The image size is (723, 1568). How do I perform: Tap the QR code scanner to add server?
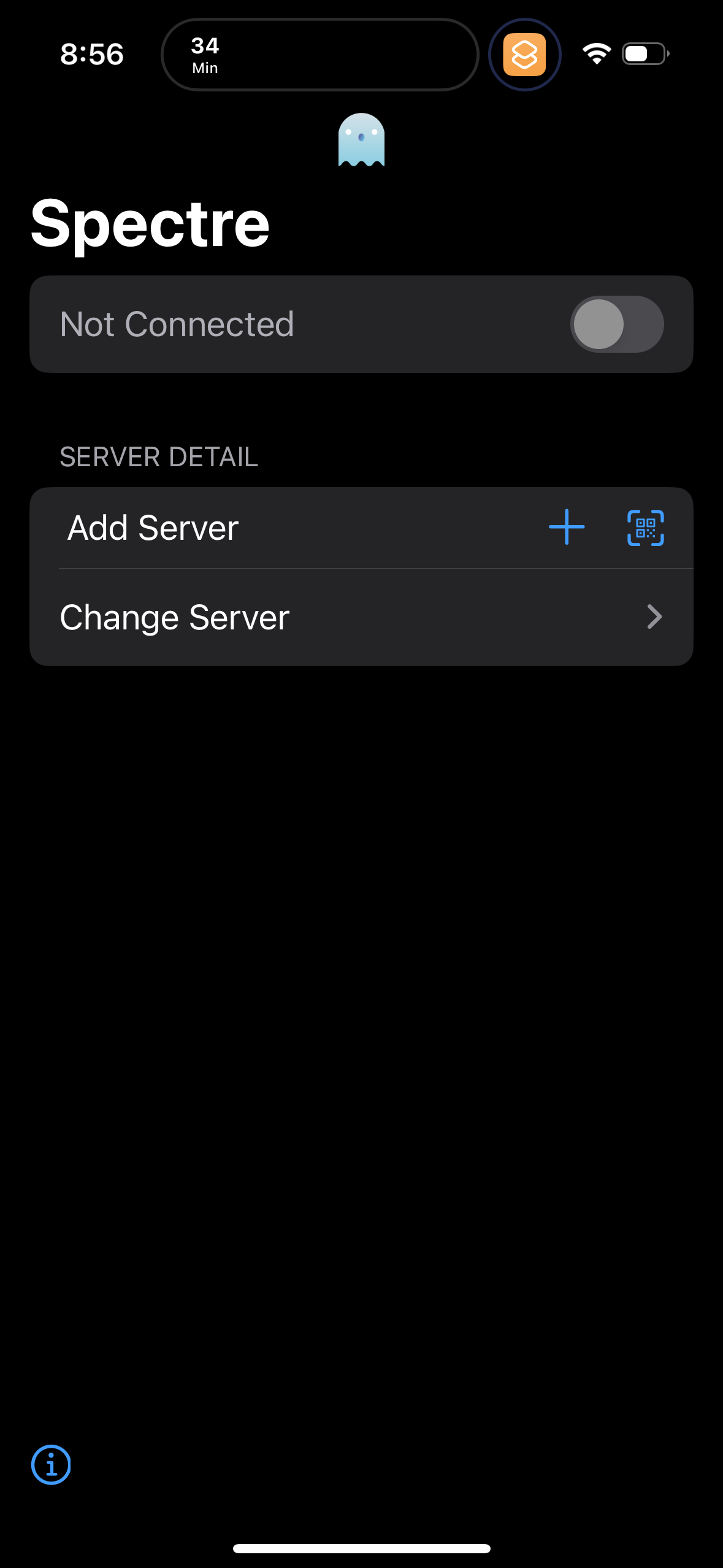point(646,528)
